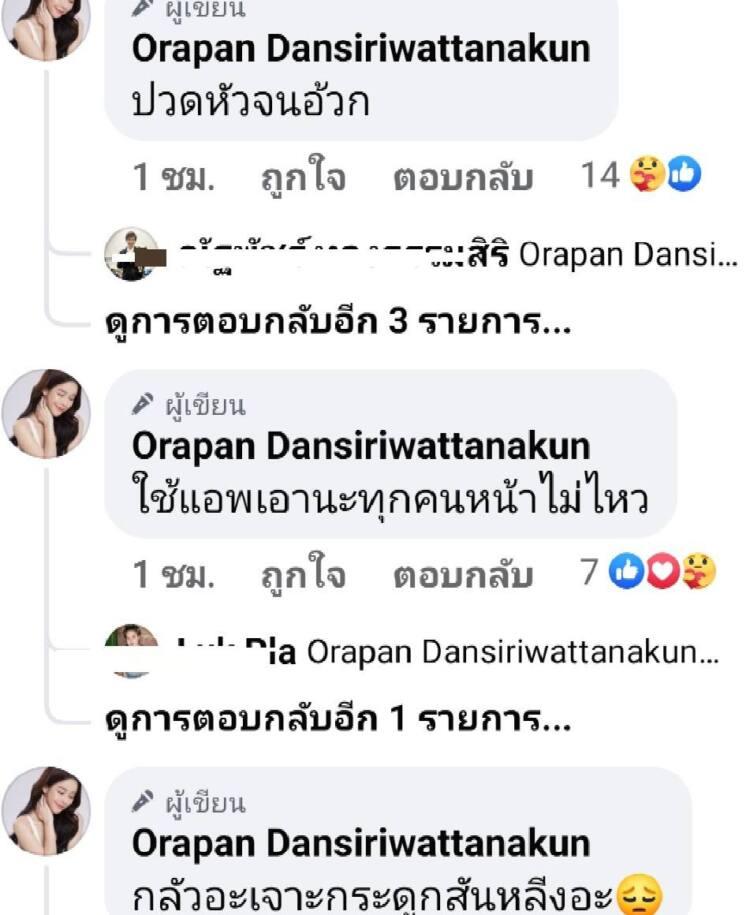Open the avatar beside "ใช้แอพเอานะทุกคนหน้าไม่ไหว"
Viewport: 750px width, 915px height.
click(46, 414)
